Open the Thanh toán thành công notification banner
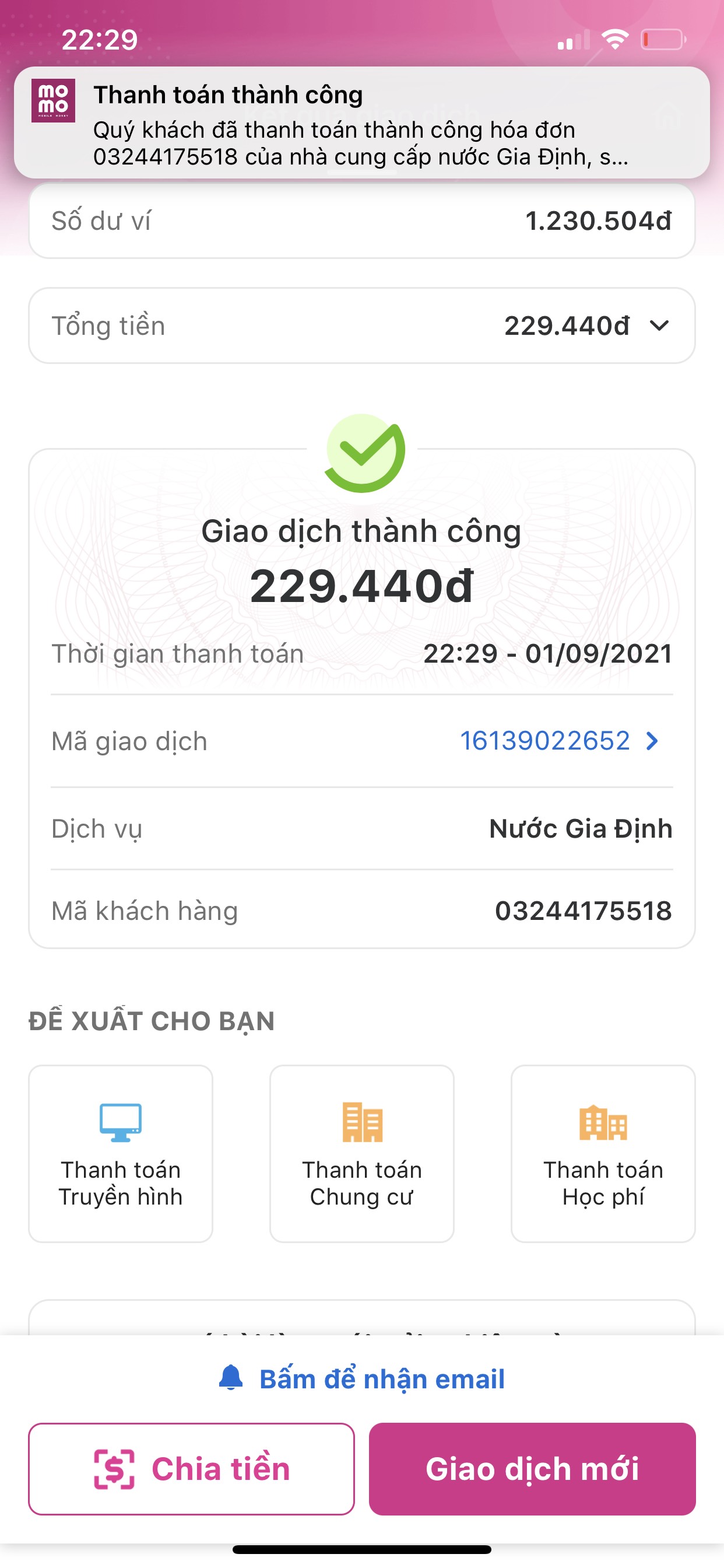Viewport: 724px width, 1568px height. click(361, 123)
